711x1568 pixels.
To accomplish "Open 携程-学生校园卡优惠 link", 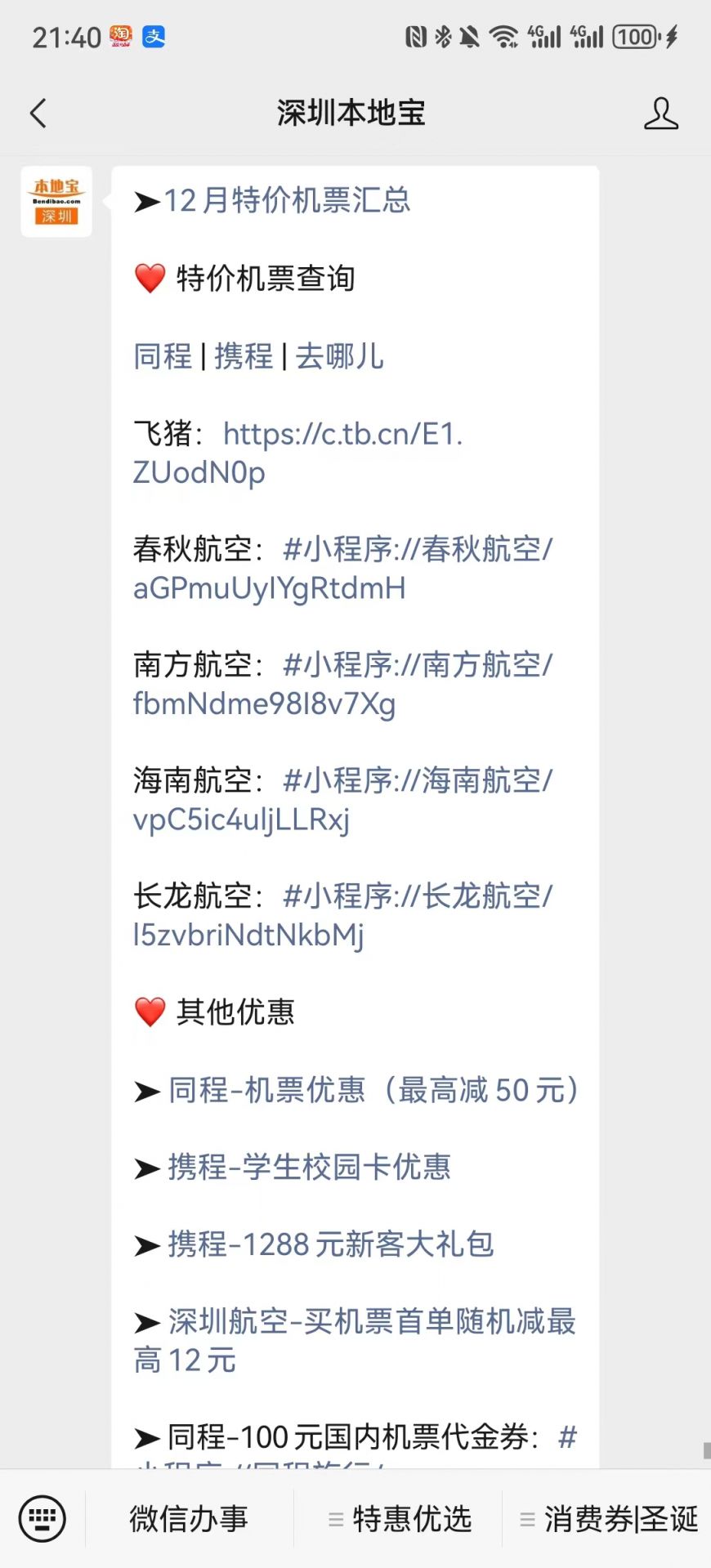I will 309,1167.
